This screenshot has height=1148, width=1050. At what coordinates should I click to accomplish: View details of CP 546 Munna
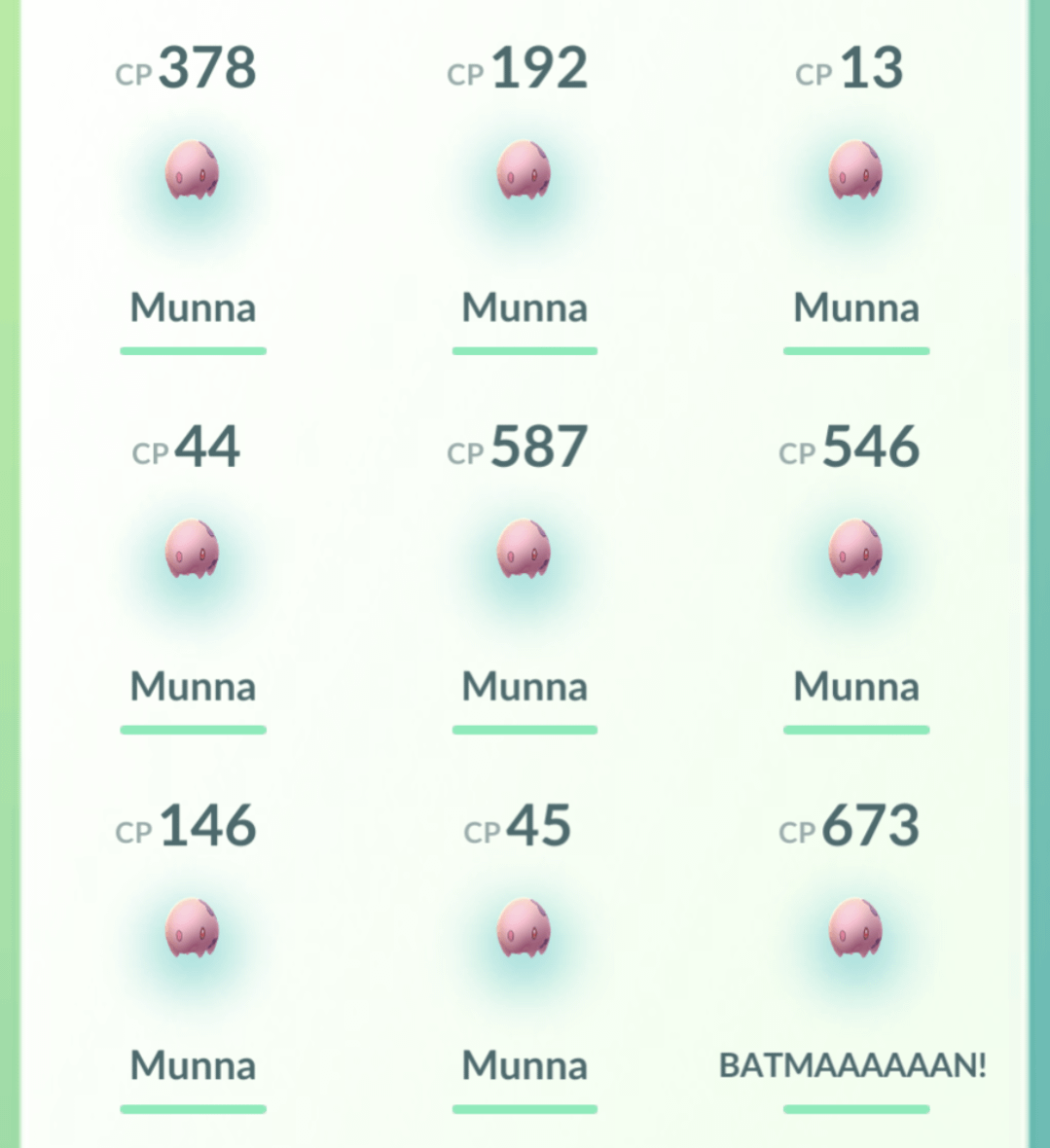(855, 551)
